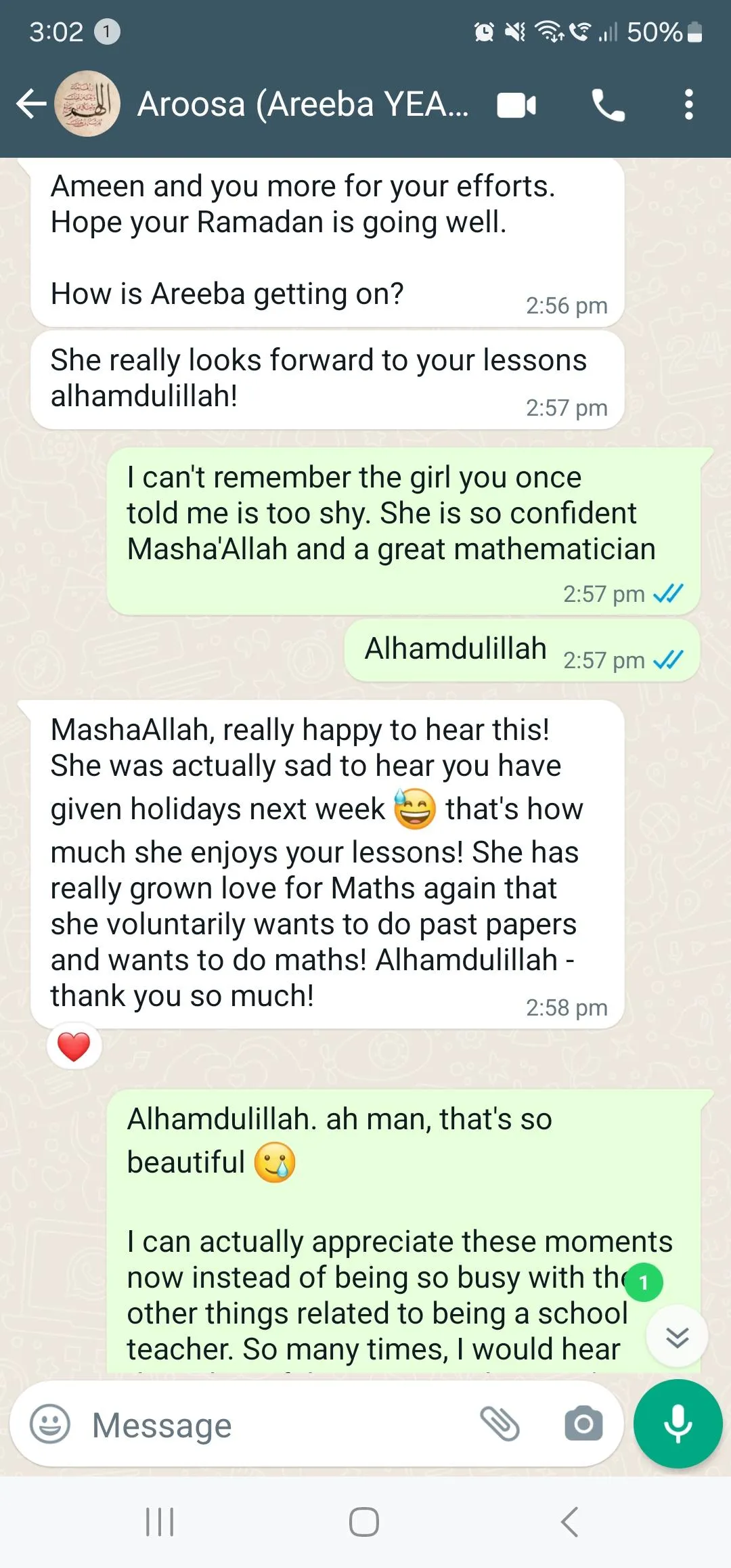This screenshot has height=1568, width=731.
Task: Go back to the chat list
Action: tap(32, 104)
